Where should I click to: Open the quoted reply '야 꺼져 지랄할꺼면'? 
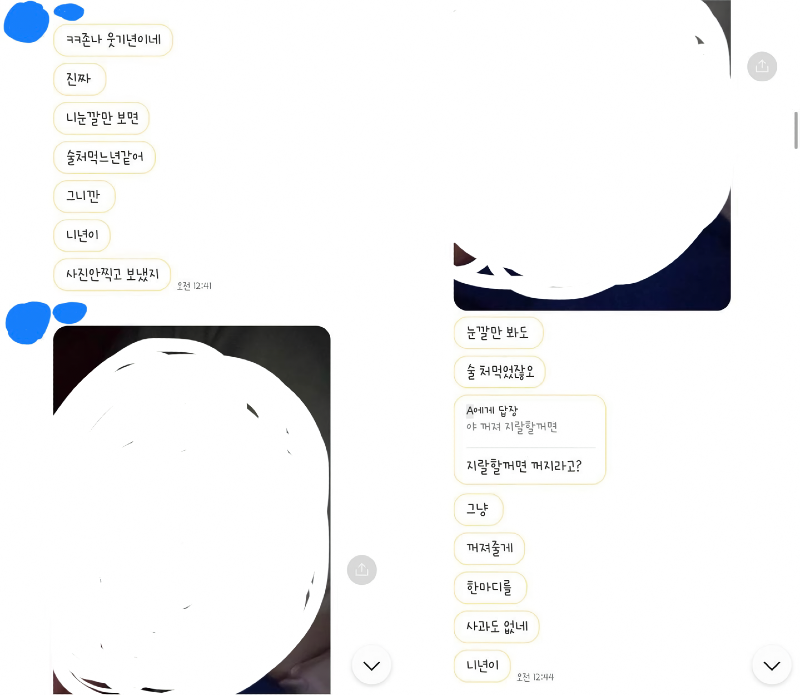529,419
